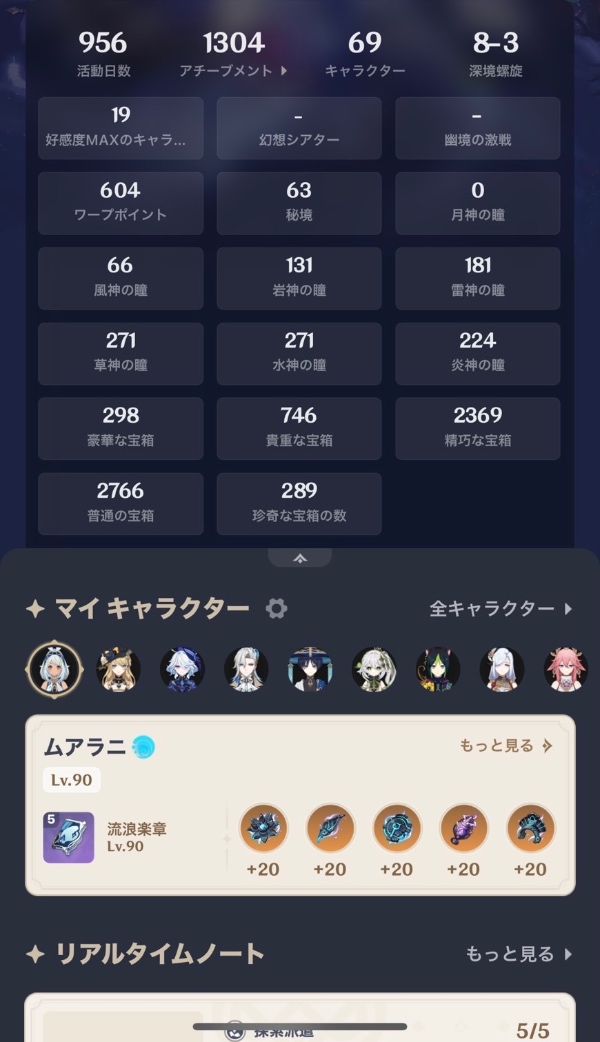Screen dimensions: 600x1042
Task: Select the first character avatar with white hair
Action: click(x=55, y=669)
